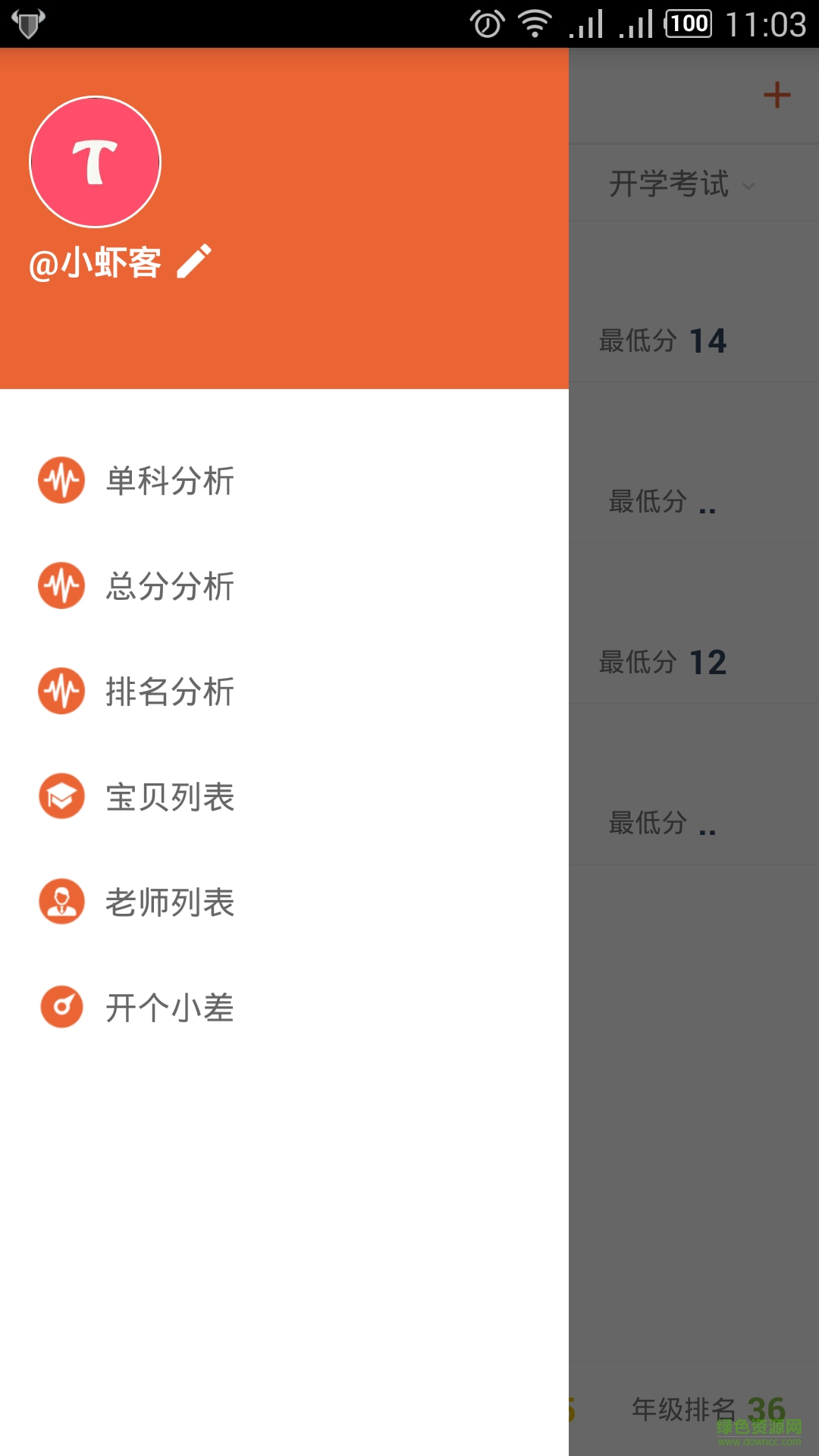Open 排名分析 via its circular icon
The width and height of the screenshot is (819, 1456).
click(61, 692)
